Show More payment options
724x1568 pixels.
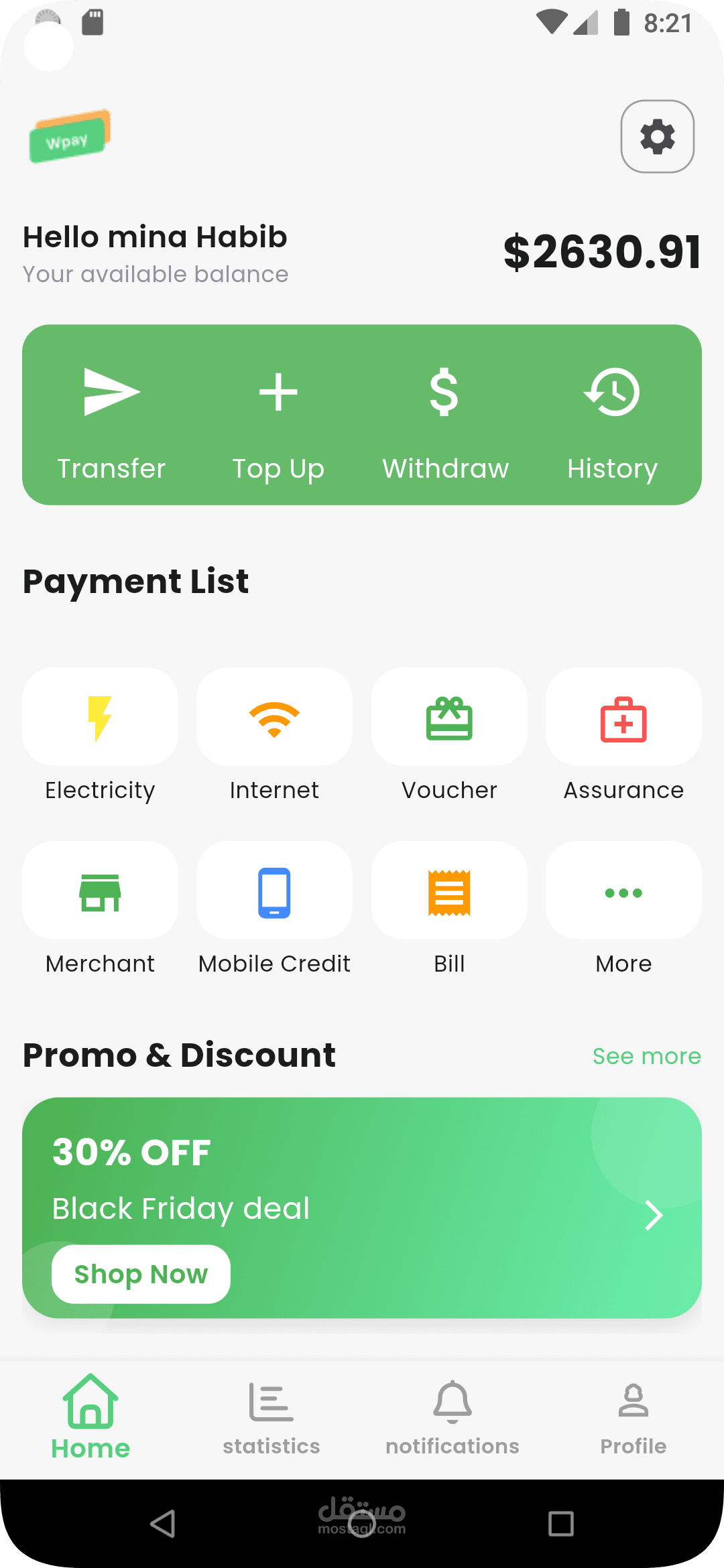pos(623,892)
